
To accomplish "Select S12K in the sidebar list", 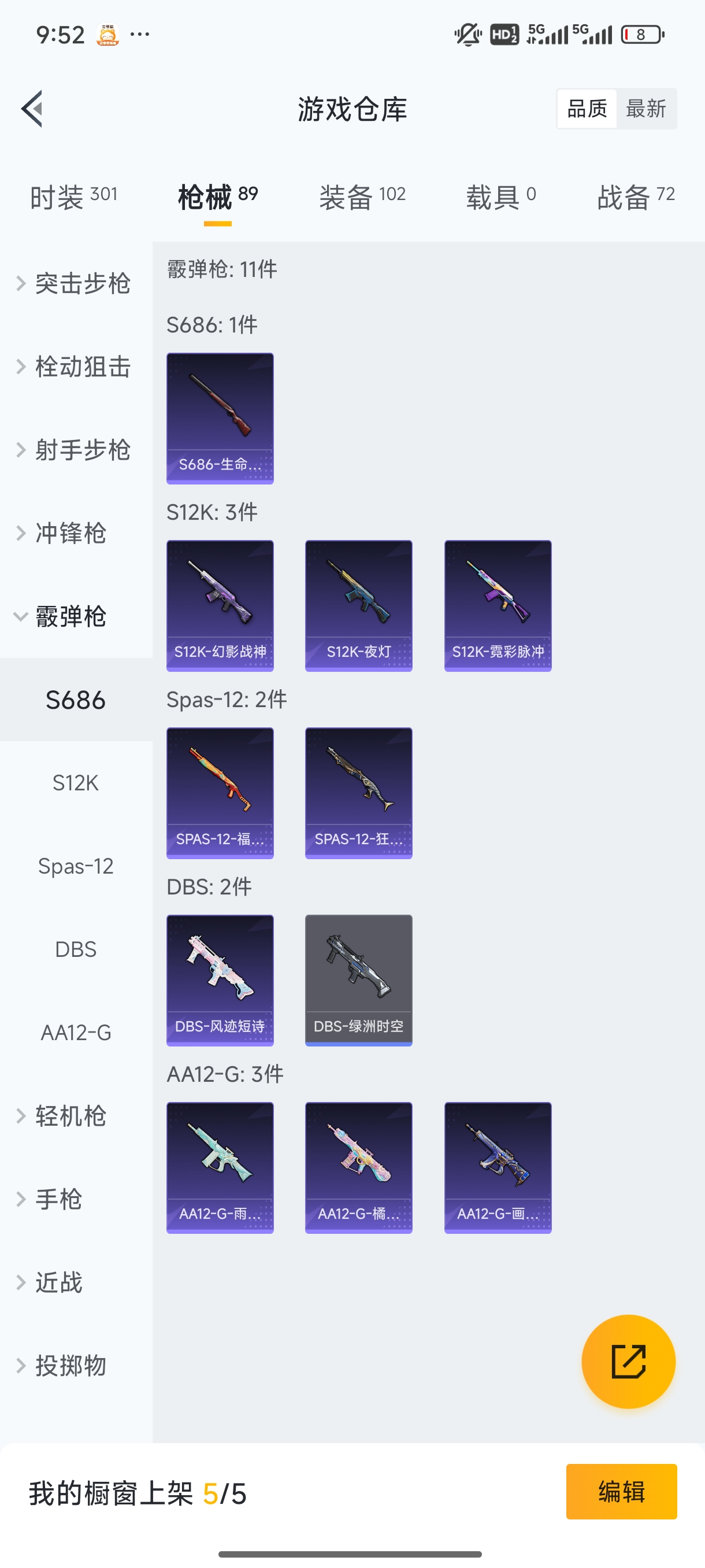I will point(76,783).
